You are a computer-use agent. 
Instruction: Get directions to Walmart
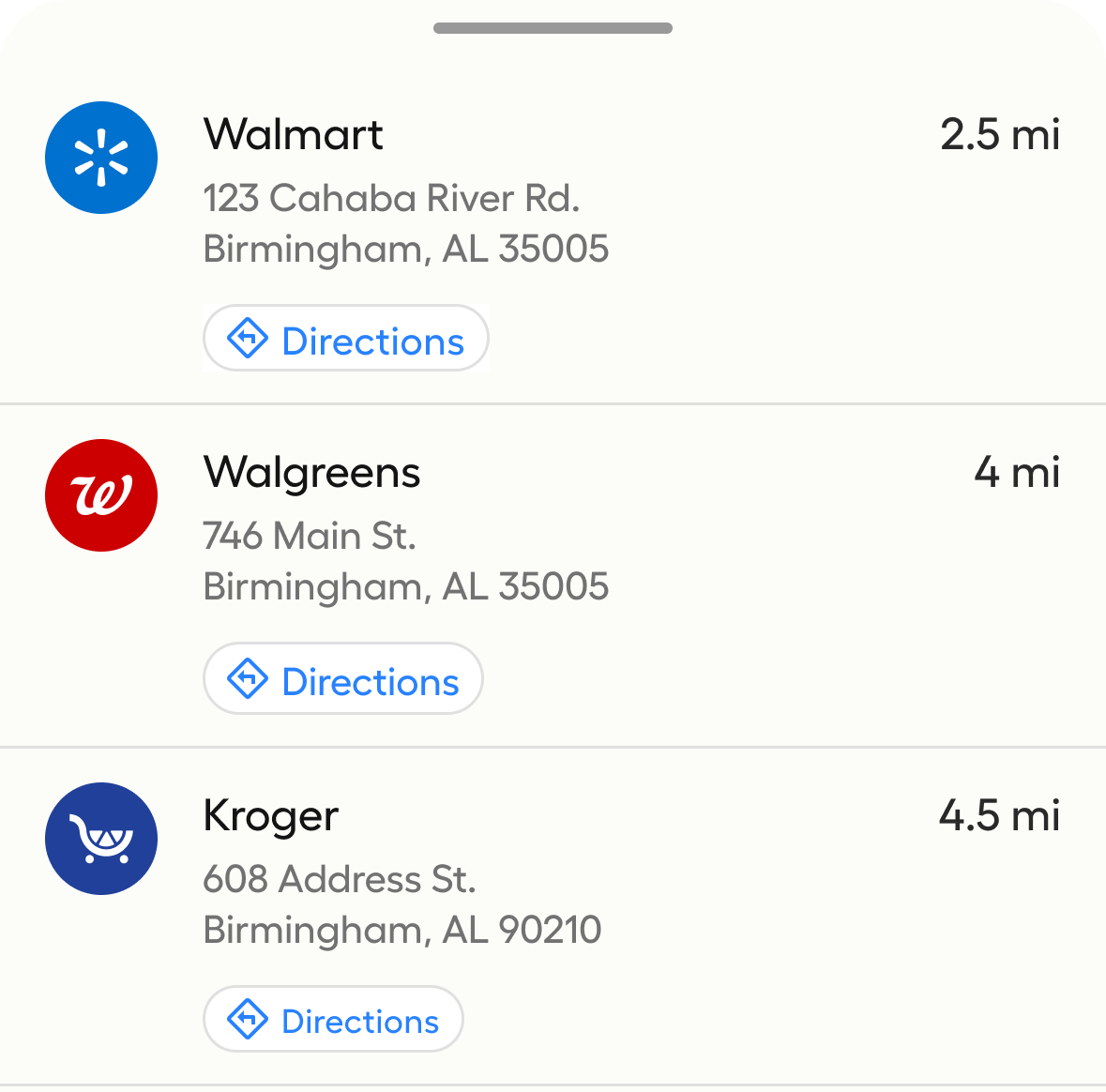pyautogui.click(x=345, y=339)
